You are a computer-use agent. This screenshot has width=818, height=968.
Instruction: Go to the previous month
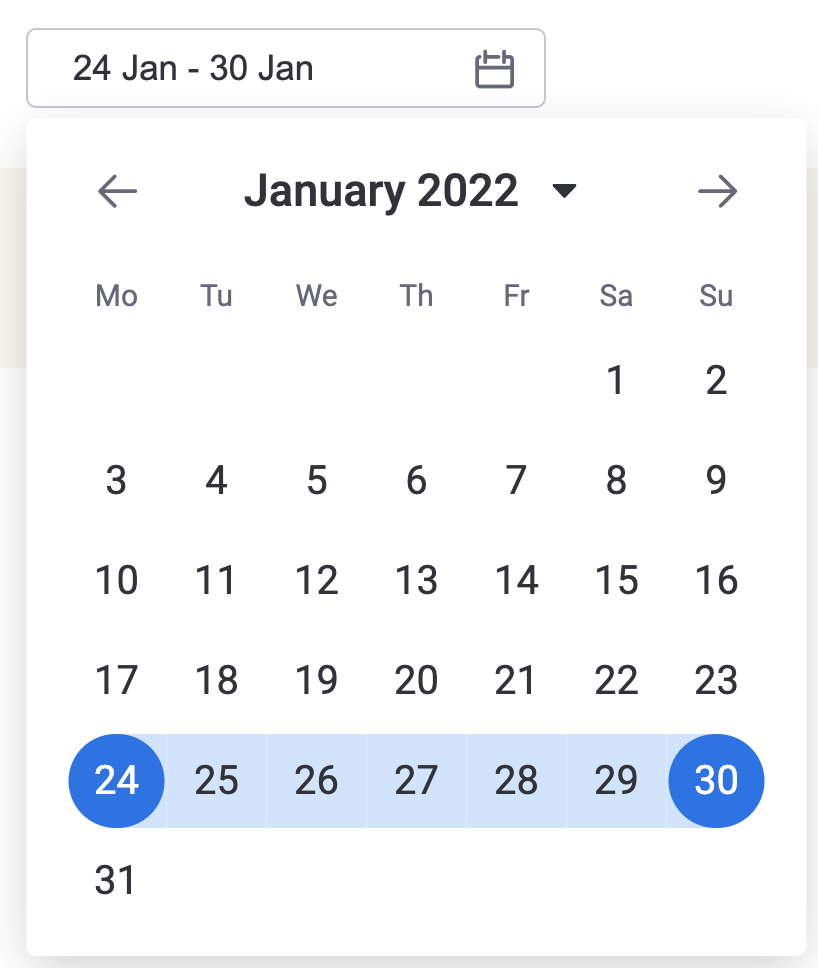coord(117,191)
